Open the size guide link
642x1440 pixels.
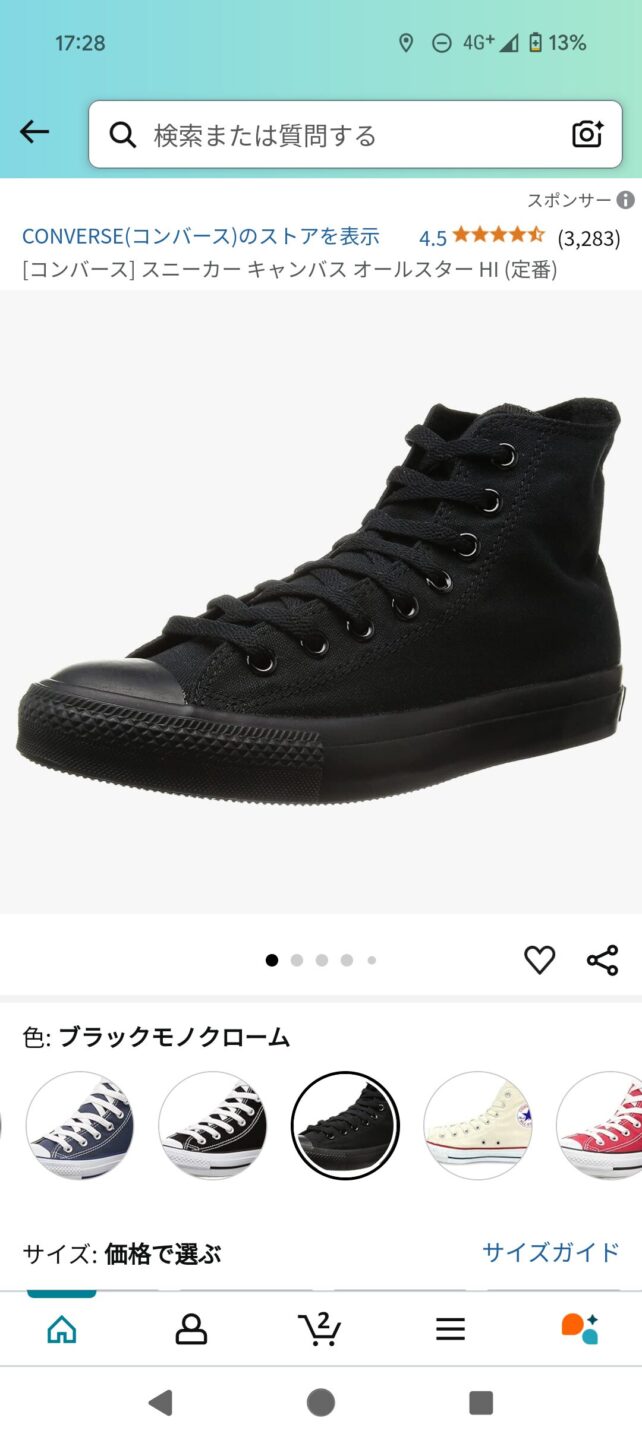550,1252
